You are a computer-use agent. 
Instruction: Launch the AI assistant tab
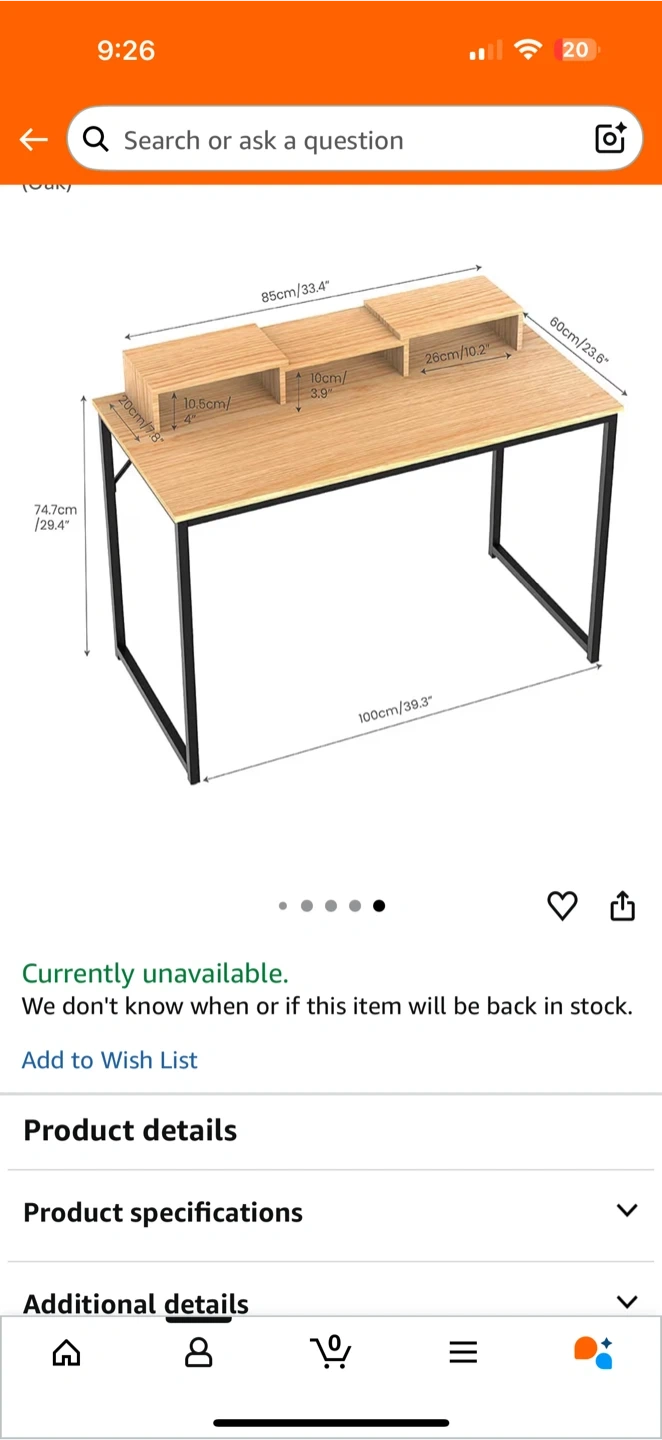tap(593, 1352)
